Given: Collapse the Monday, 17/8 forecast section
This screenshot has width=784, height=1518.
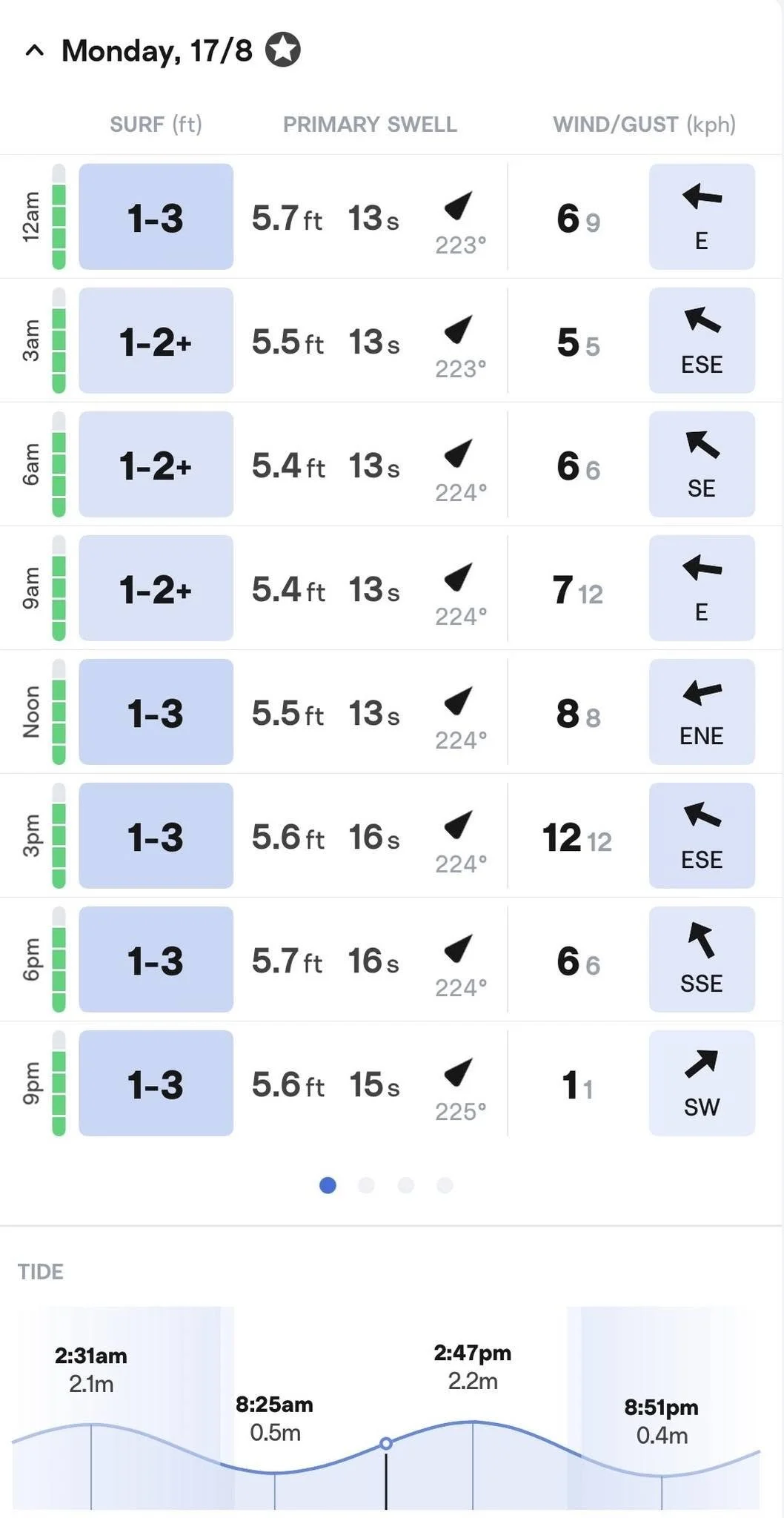Looking at the screenshot, I should tap(34, 50).
